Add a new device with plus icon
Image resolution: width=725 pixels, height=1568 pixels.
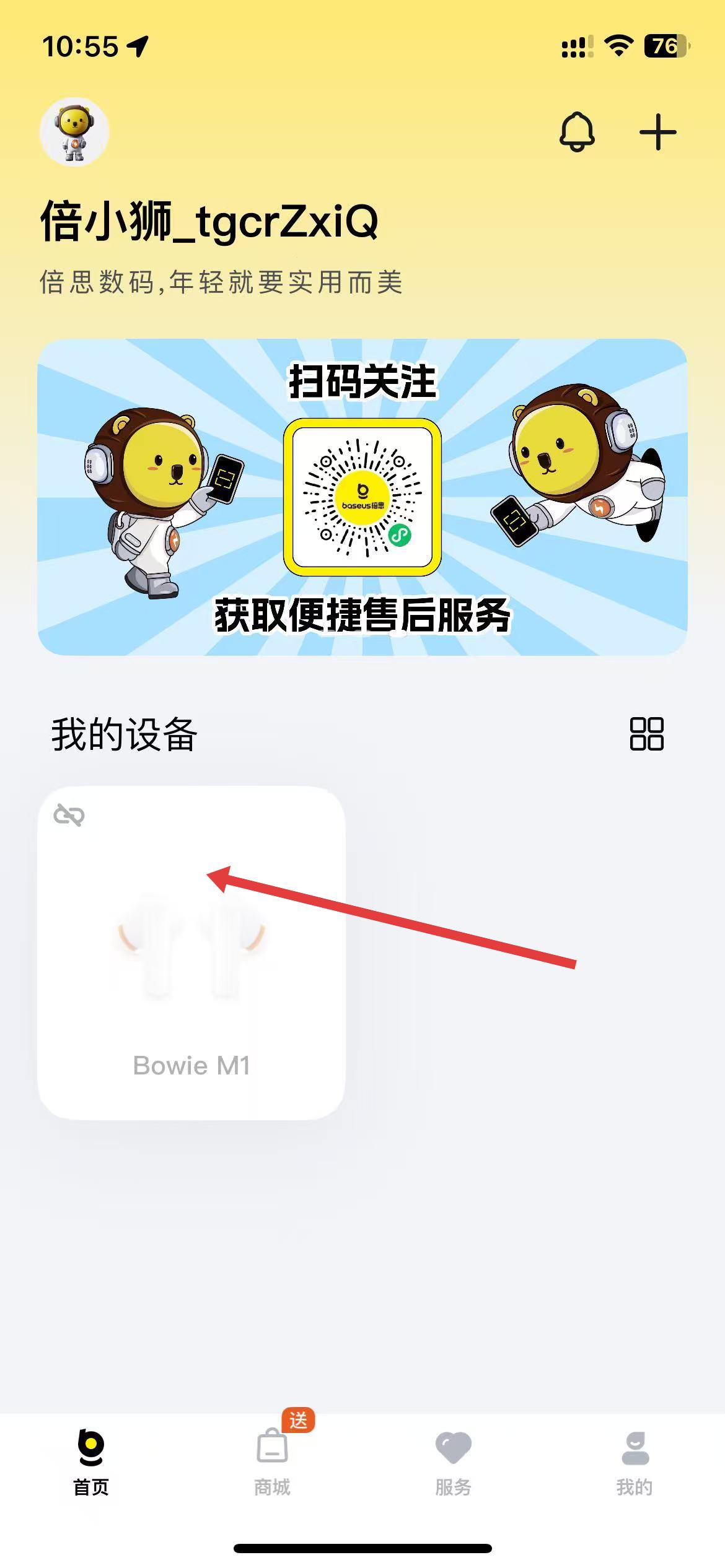tap(657, 132)
